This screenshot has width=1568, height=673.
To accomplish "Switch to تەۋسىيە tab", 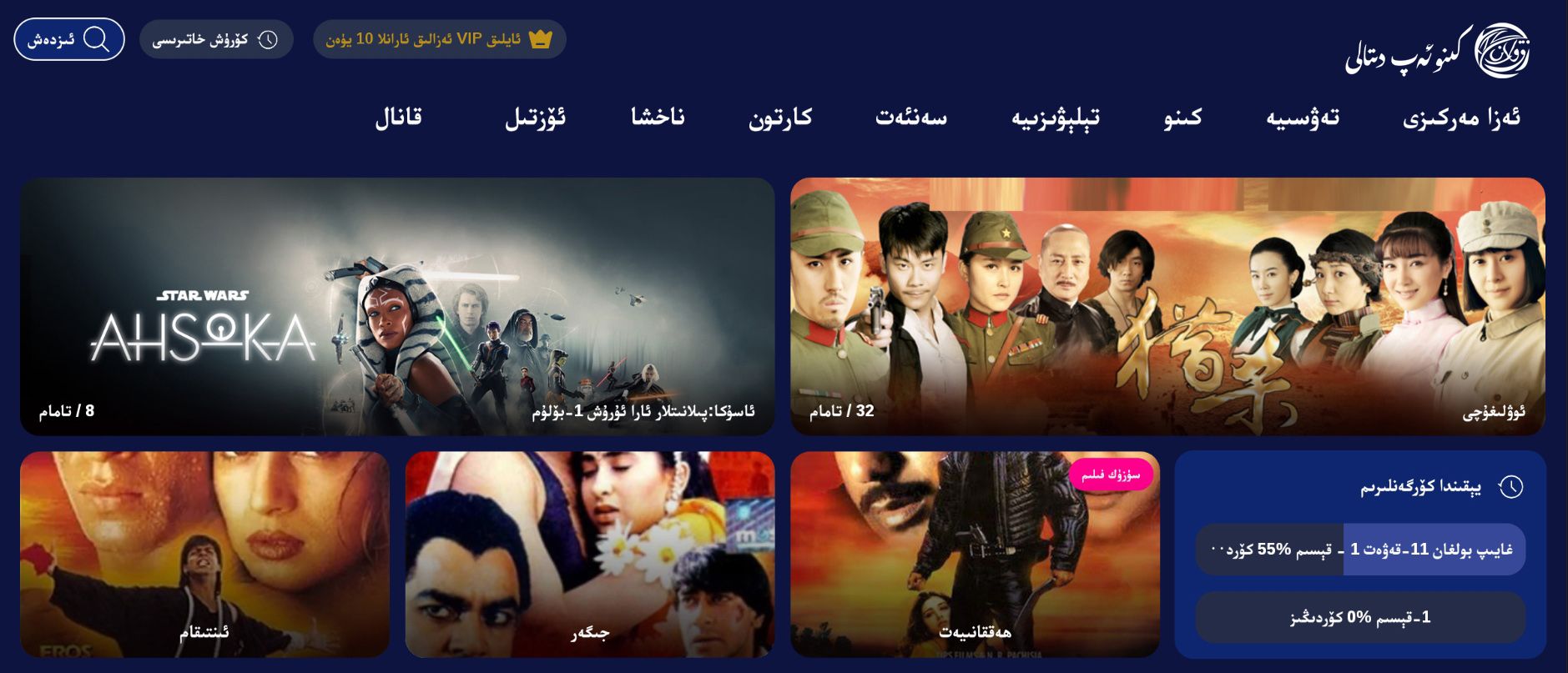I will pyautogui.click(x=1302, y=118).
